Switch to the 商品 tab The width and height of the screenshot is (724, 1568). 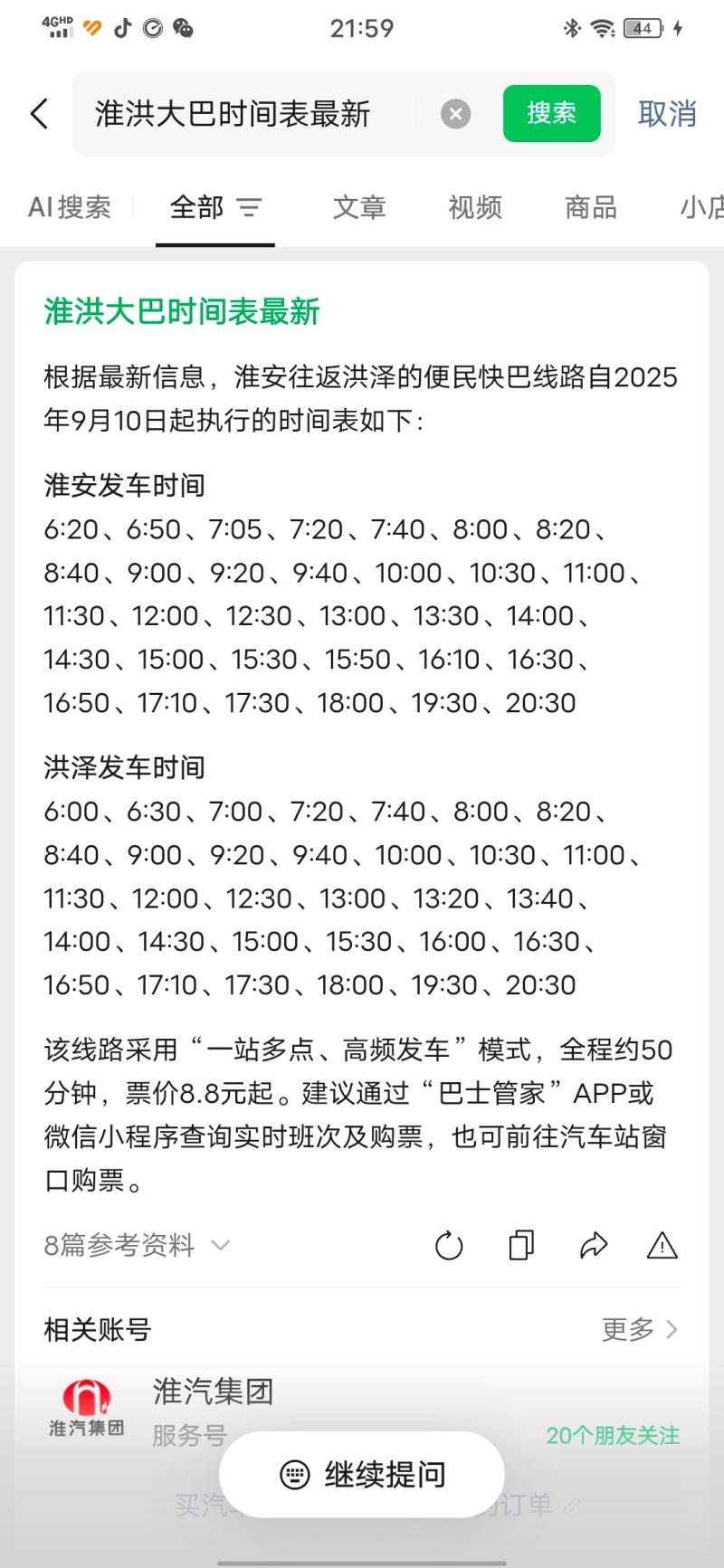tap(591, 207)
